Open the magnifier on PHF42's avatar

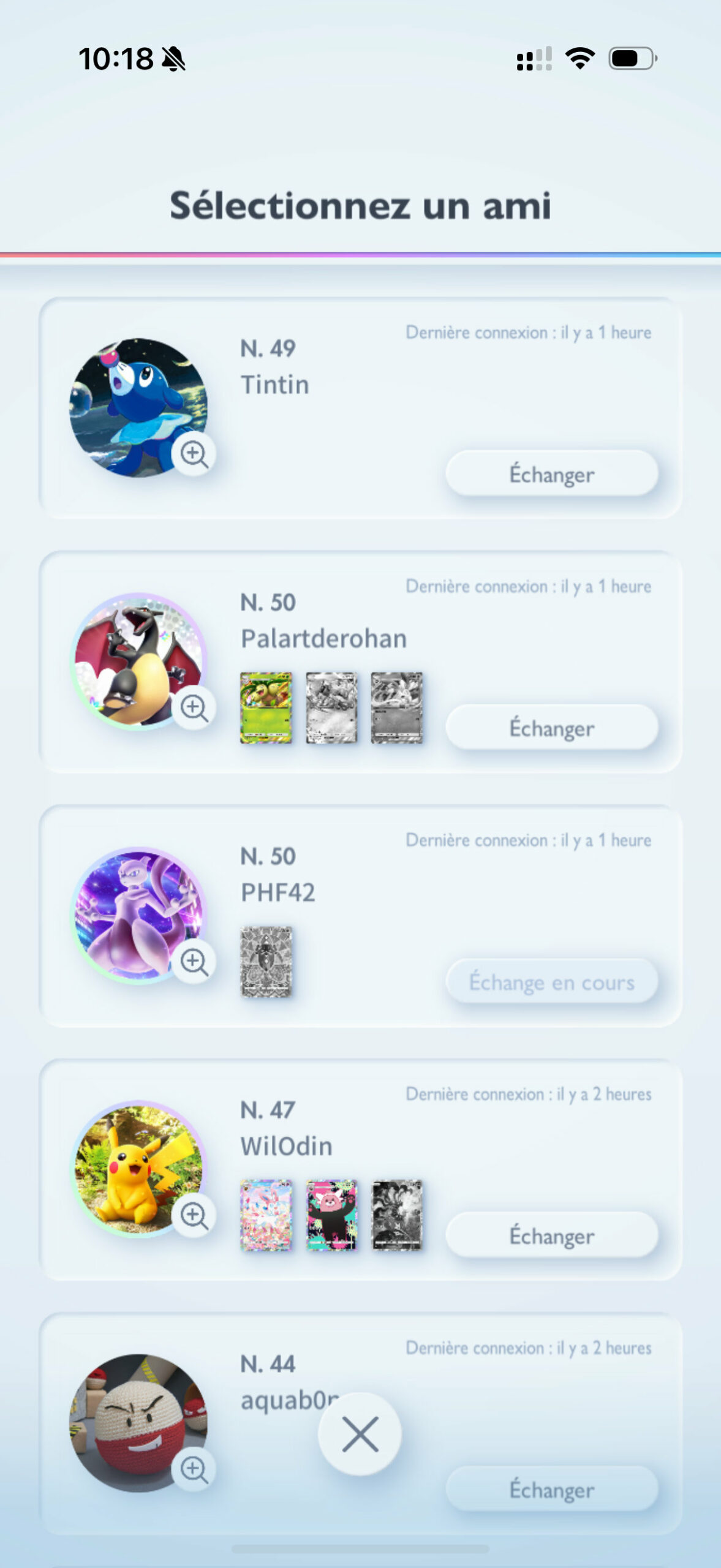[194, 961]
